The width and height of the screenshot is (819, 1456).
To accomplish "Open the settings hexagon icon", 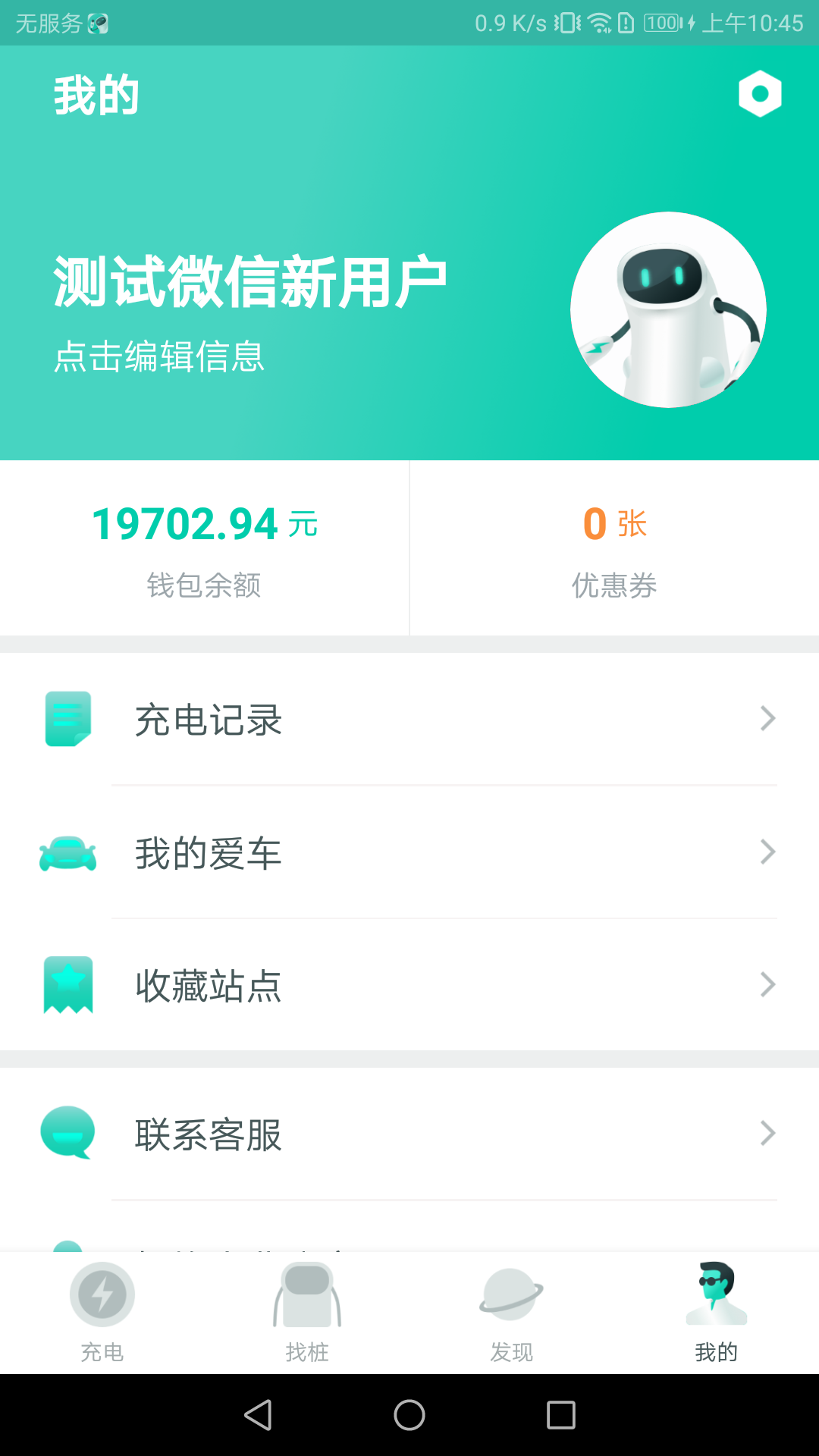I will point(760,94).
